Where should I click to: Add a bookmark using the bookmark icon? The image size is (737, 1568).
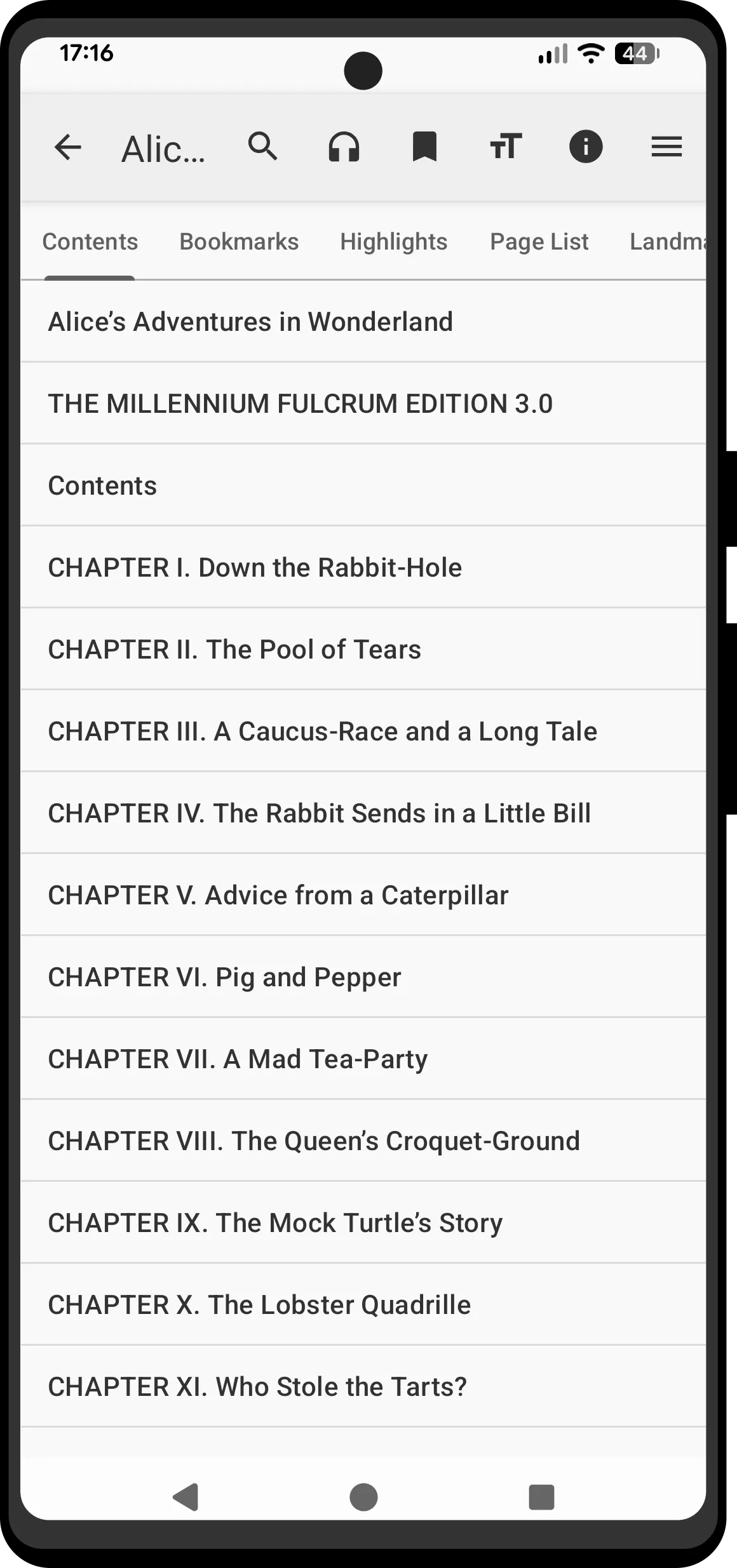coord(425,147)
